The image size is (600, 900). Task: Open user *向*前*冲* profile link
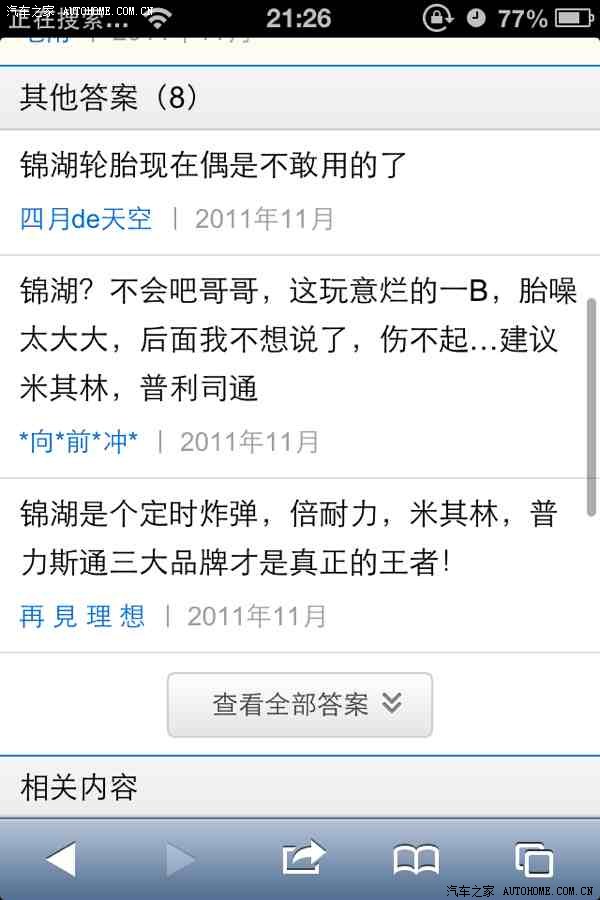[79, 441]
